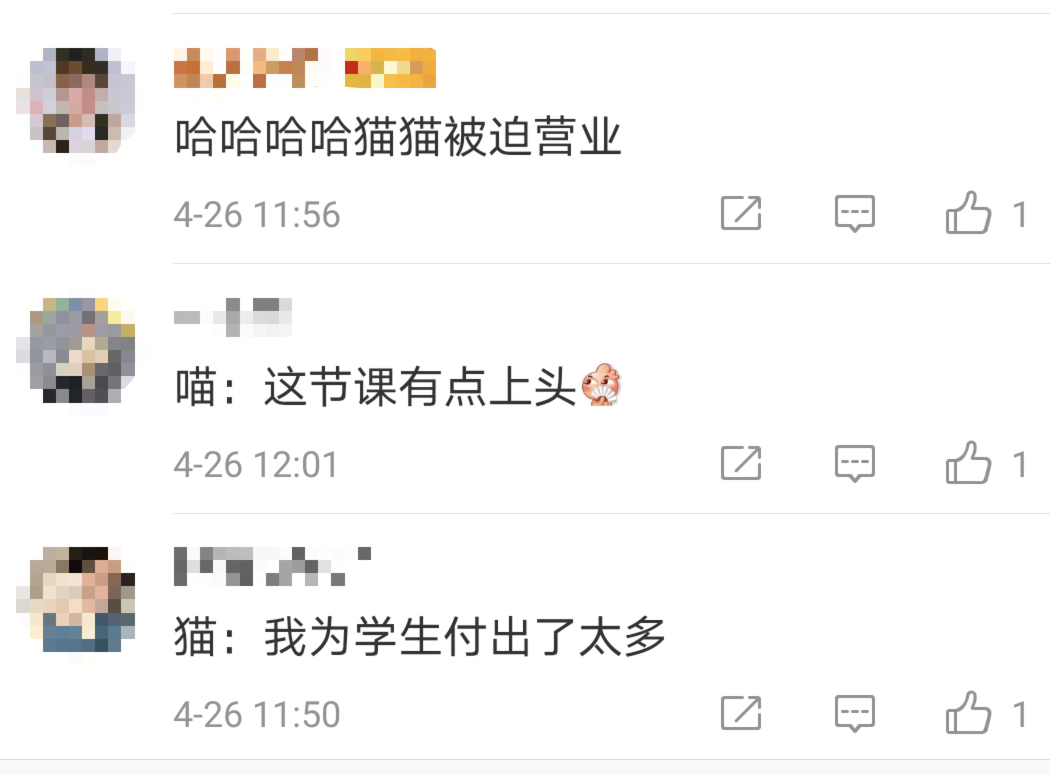Image resolution: width=1050 pixels, height=775 pixels.
Task: Like the comment 猫：我为学生付出了太多
Action: 968,713
